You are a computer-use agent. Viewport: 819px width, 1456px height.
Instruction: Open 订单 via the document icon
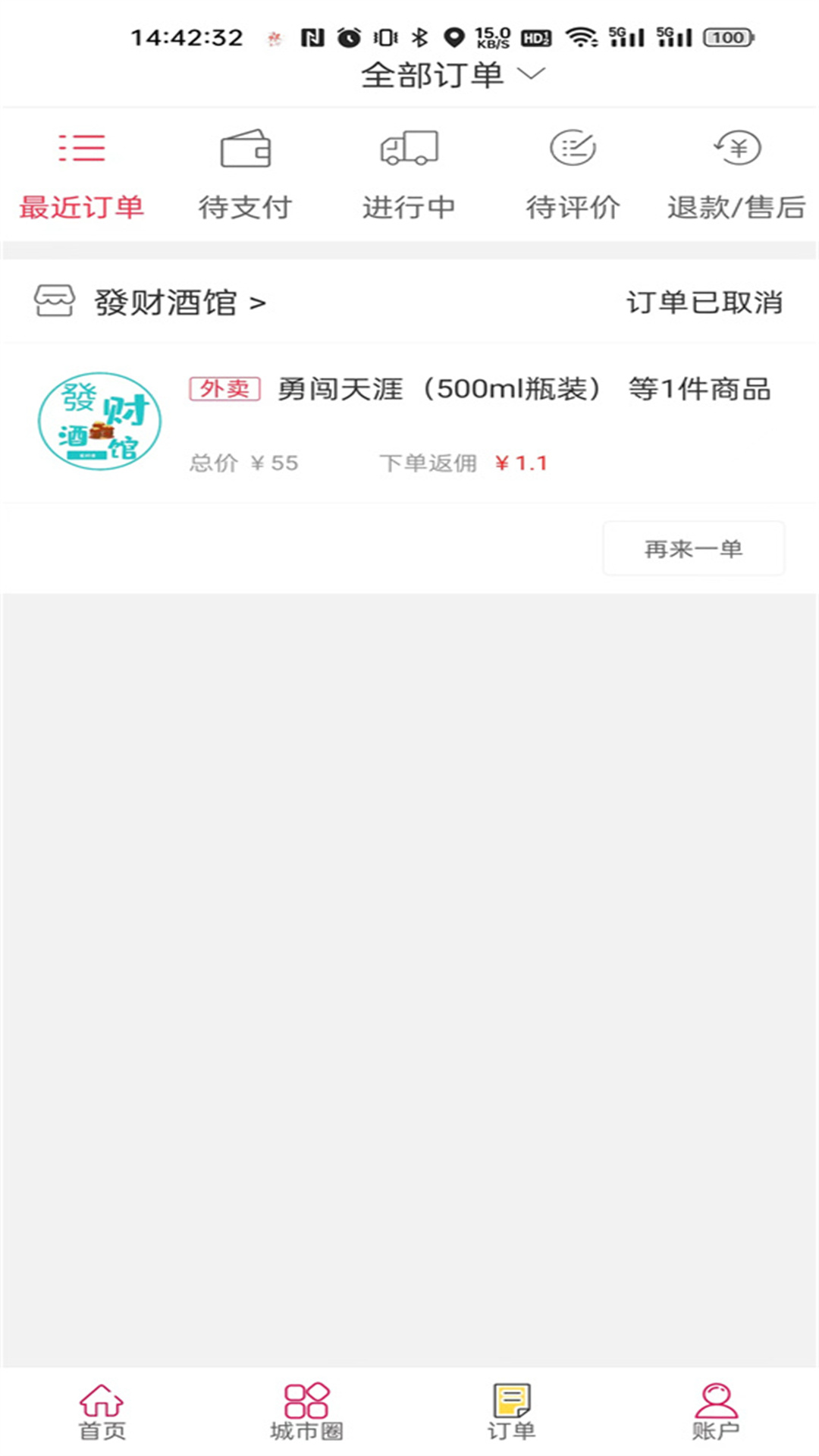point(510,1408)
